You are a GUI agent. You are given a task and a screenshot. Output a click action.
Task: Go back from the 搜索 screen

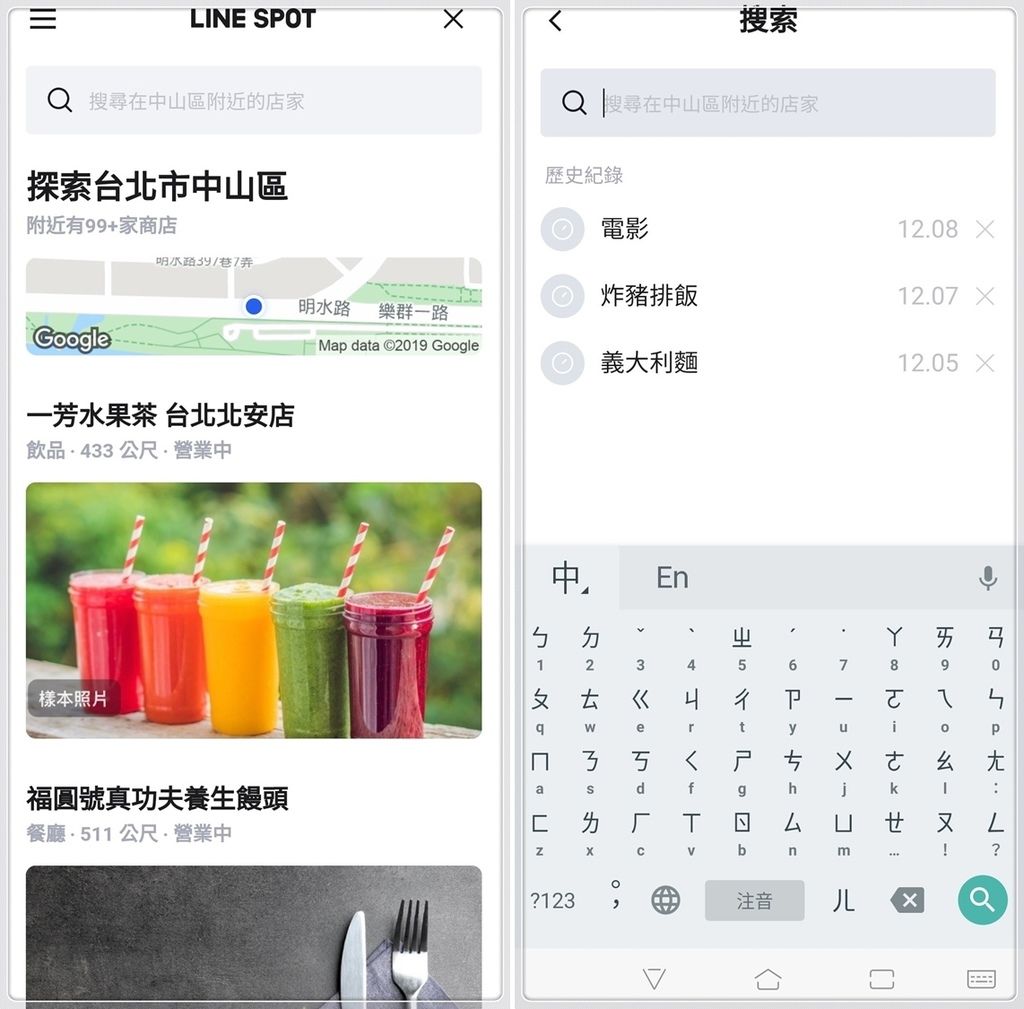(556, 21)
